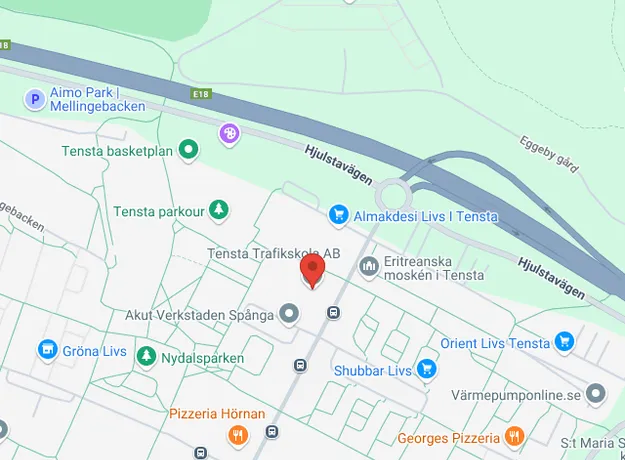Open Eritreanska moskén i Tensta marker
This screenshot has width=625, height=460.
pos(369,264)
